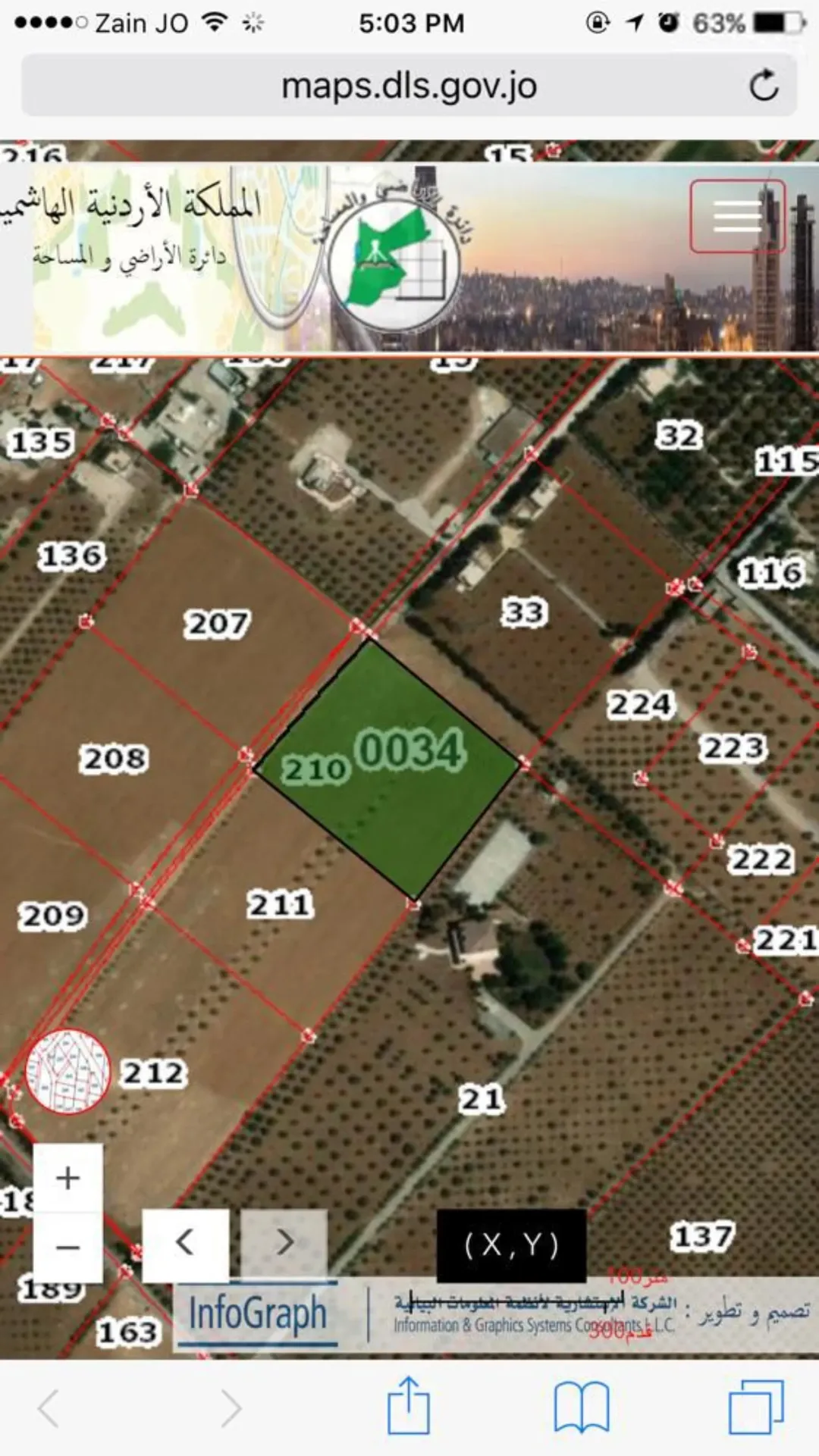Image resolution: width=819 pixels, height=1456 pixels.
Task: Reload the page in Safari
Action: click(764, 85)
